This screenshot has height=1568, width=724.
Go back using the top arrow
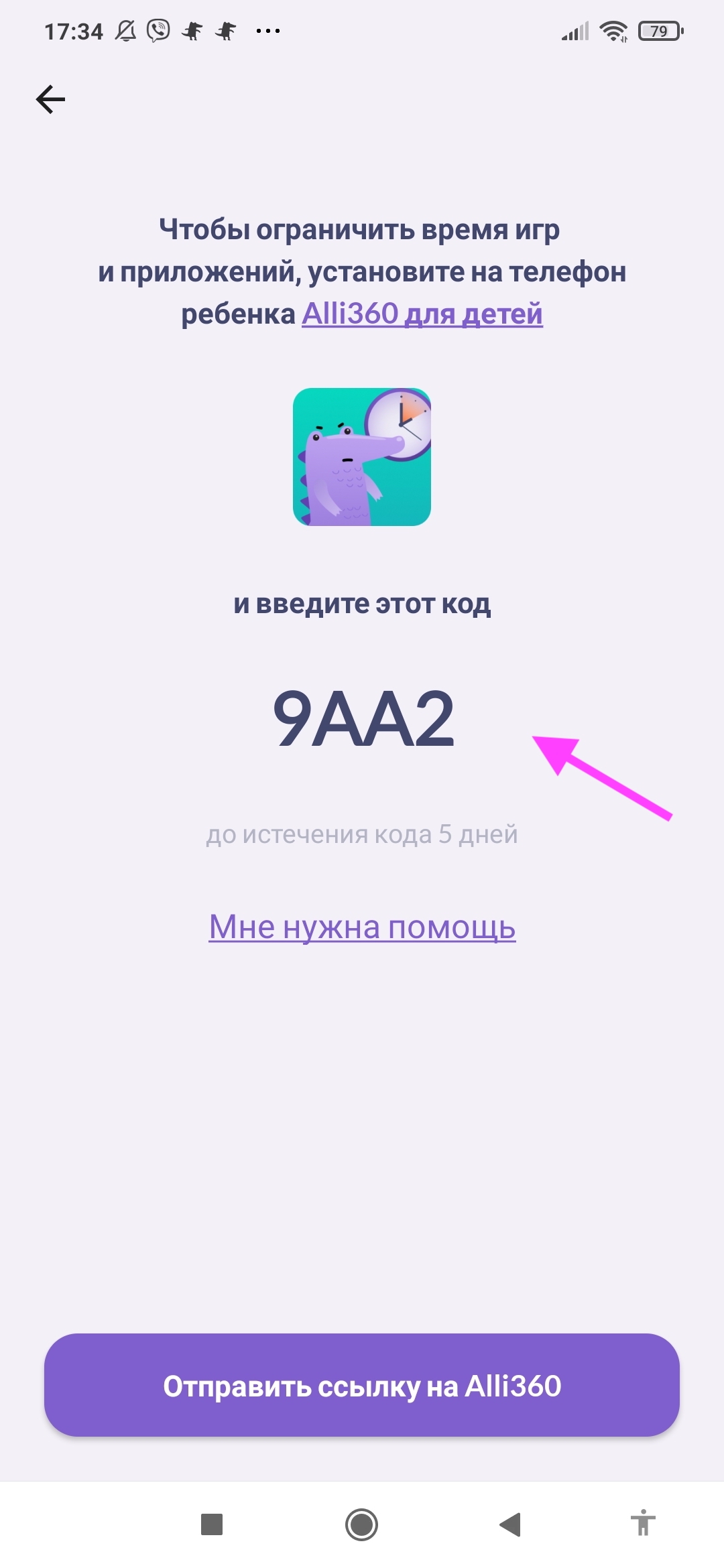pos(50,100)
